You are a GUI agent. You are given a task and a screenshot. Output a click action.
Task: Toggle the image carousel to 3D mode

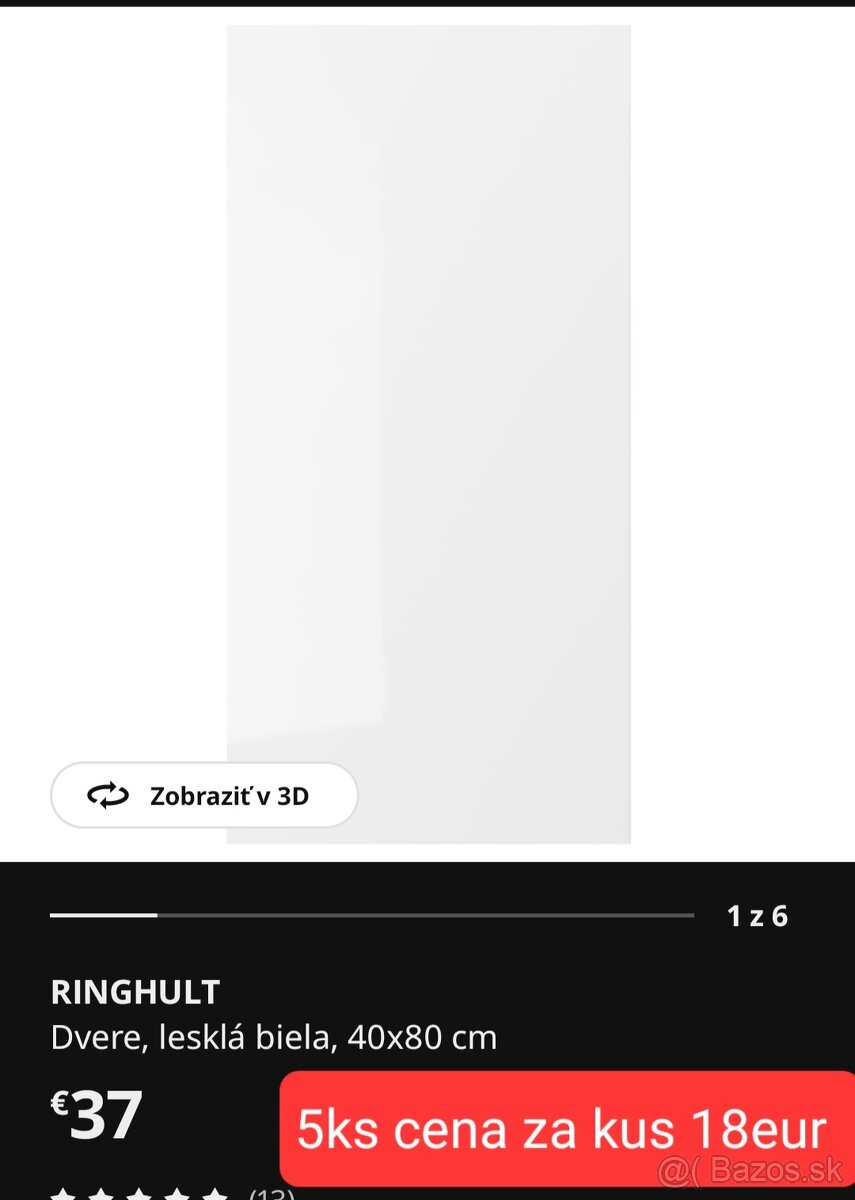click(x=204, y=795)
